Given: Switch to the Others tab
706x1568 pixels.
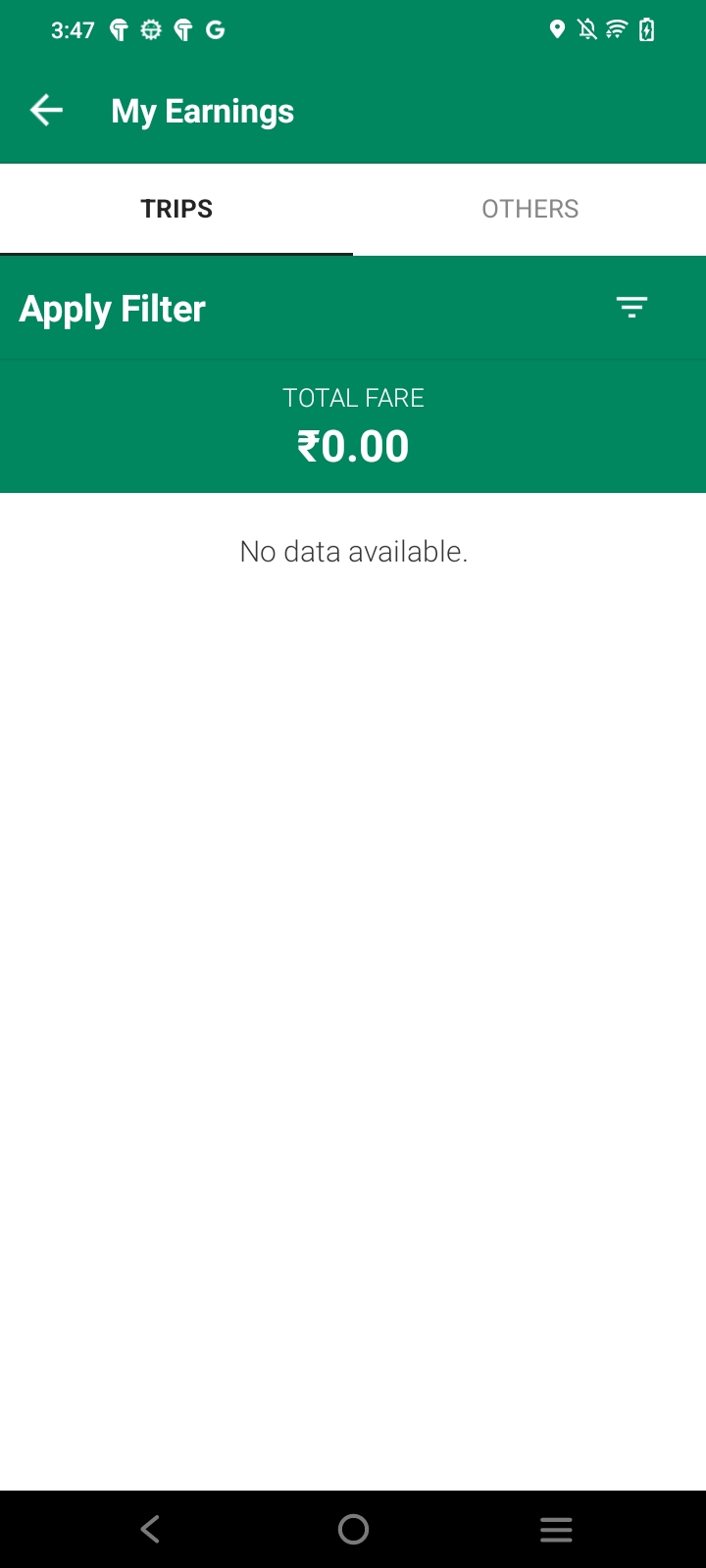Looking at the screenshot, I should pyautogui.click(x=529, y=209).
